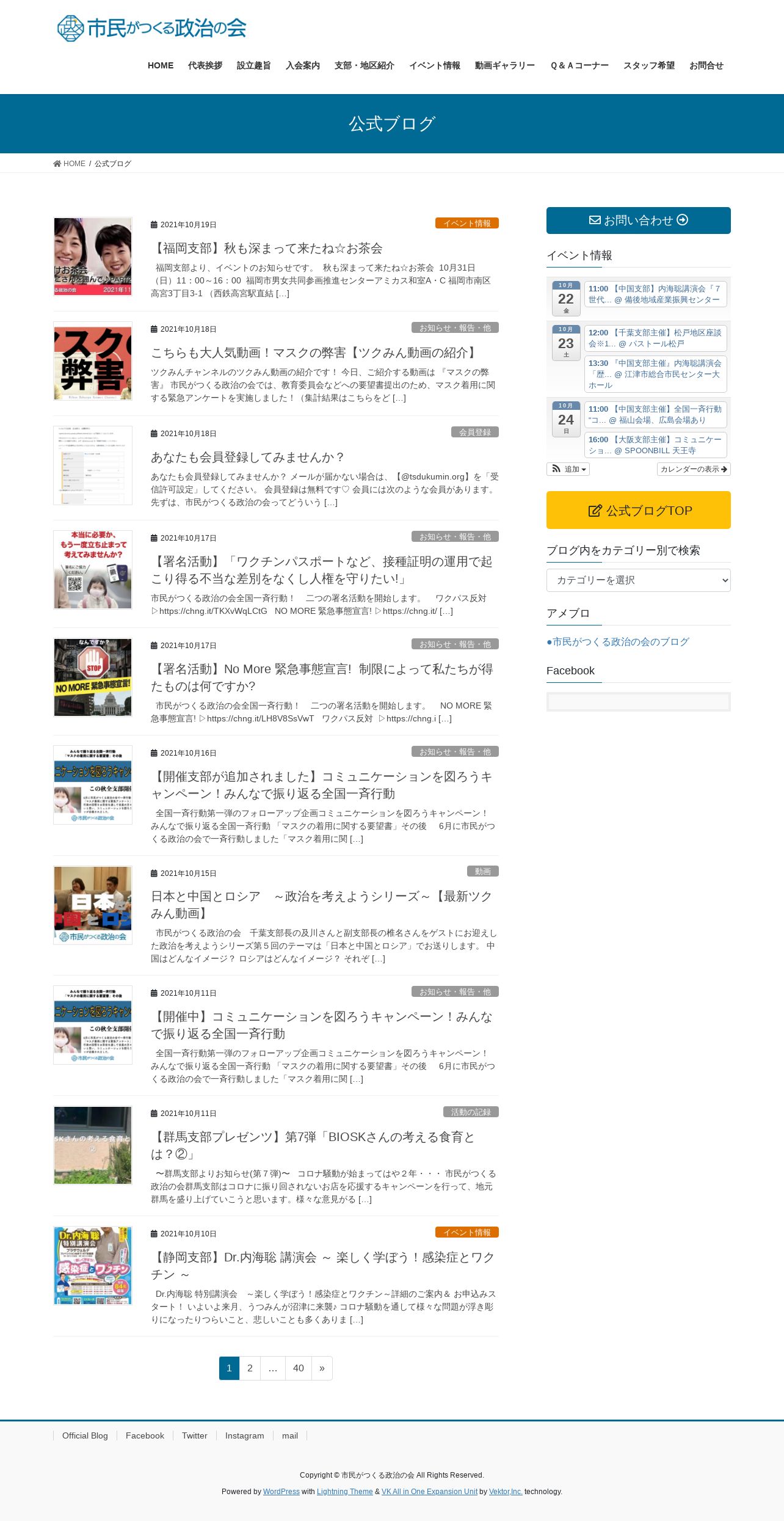
Task: Read the post あなたも会員登録してみませんか？
Action: pyautogui.click(x=248, y=457)
